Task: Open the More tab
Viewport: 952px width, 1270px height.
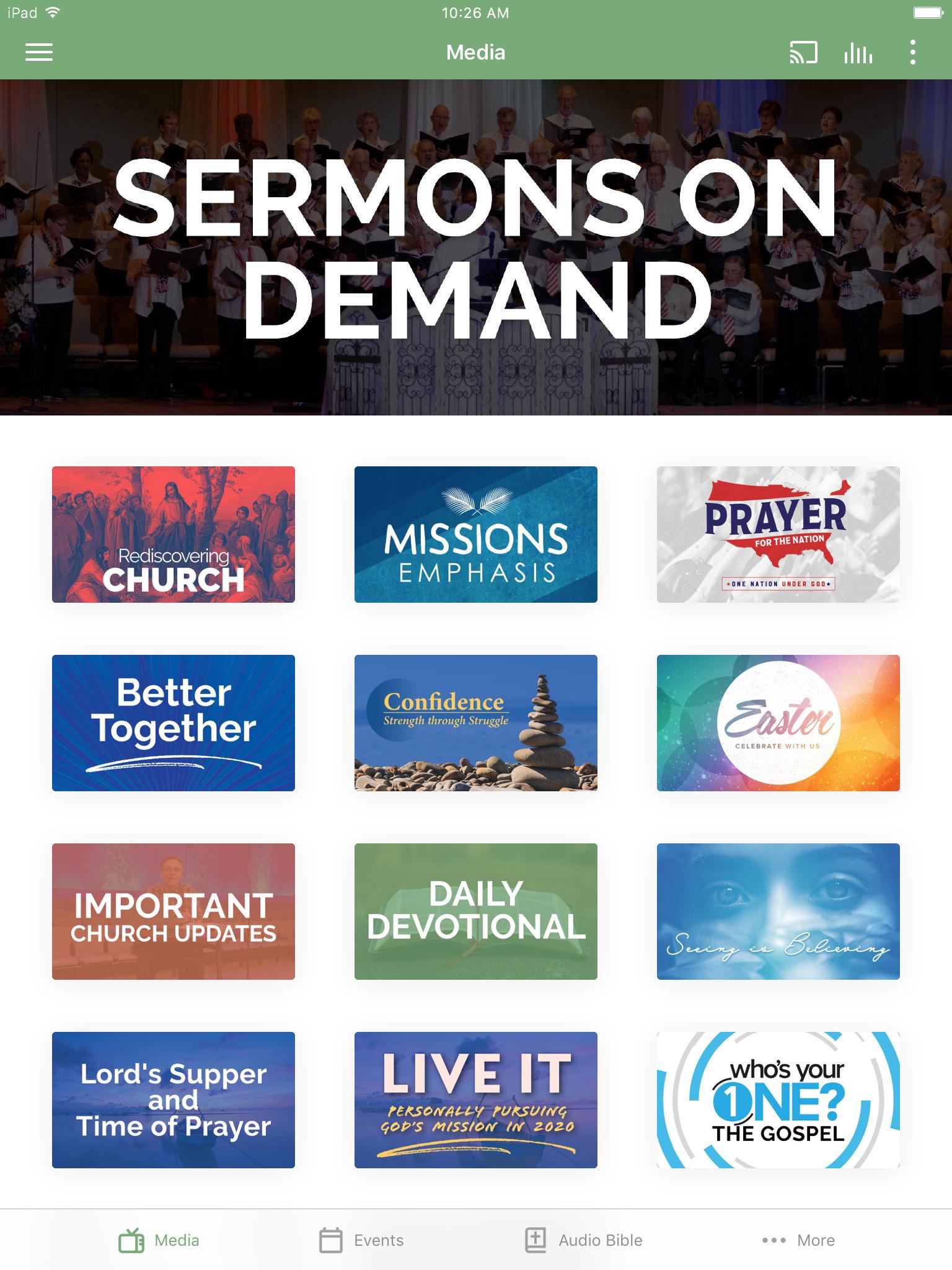Action: point(798,1240)
